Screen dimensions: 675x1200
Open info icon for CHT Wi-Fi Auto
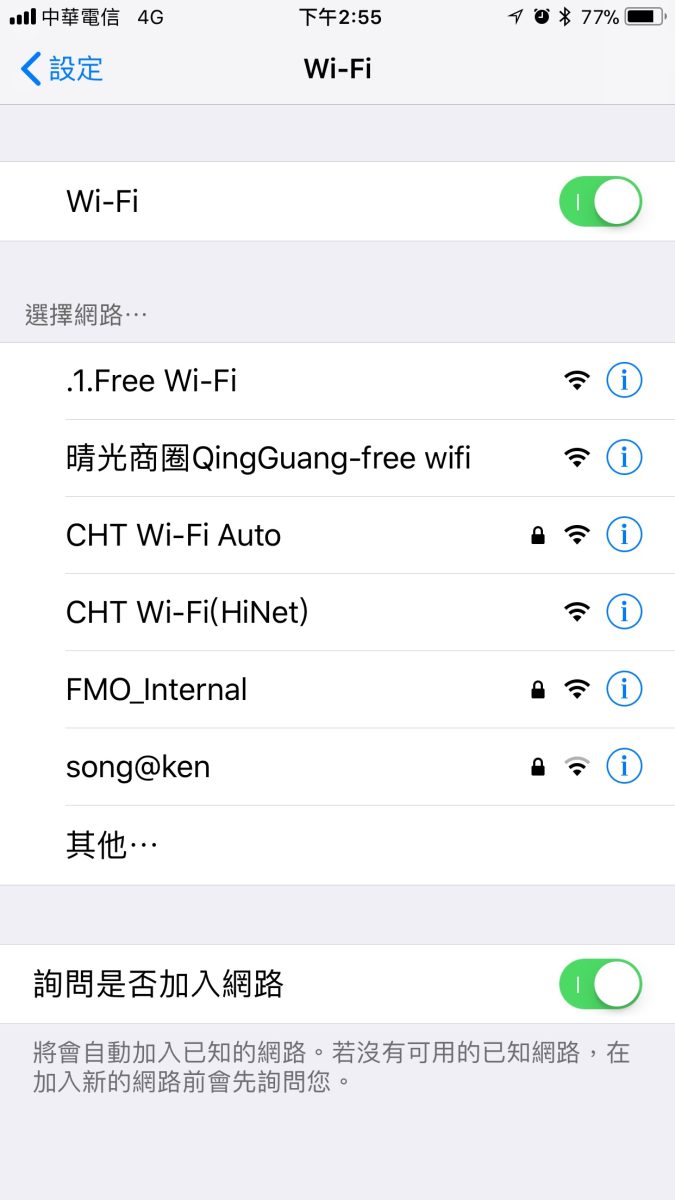coord(624,534)
